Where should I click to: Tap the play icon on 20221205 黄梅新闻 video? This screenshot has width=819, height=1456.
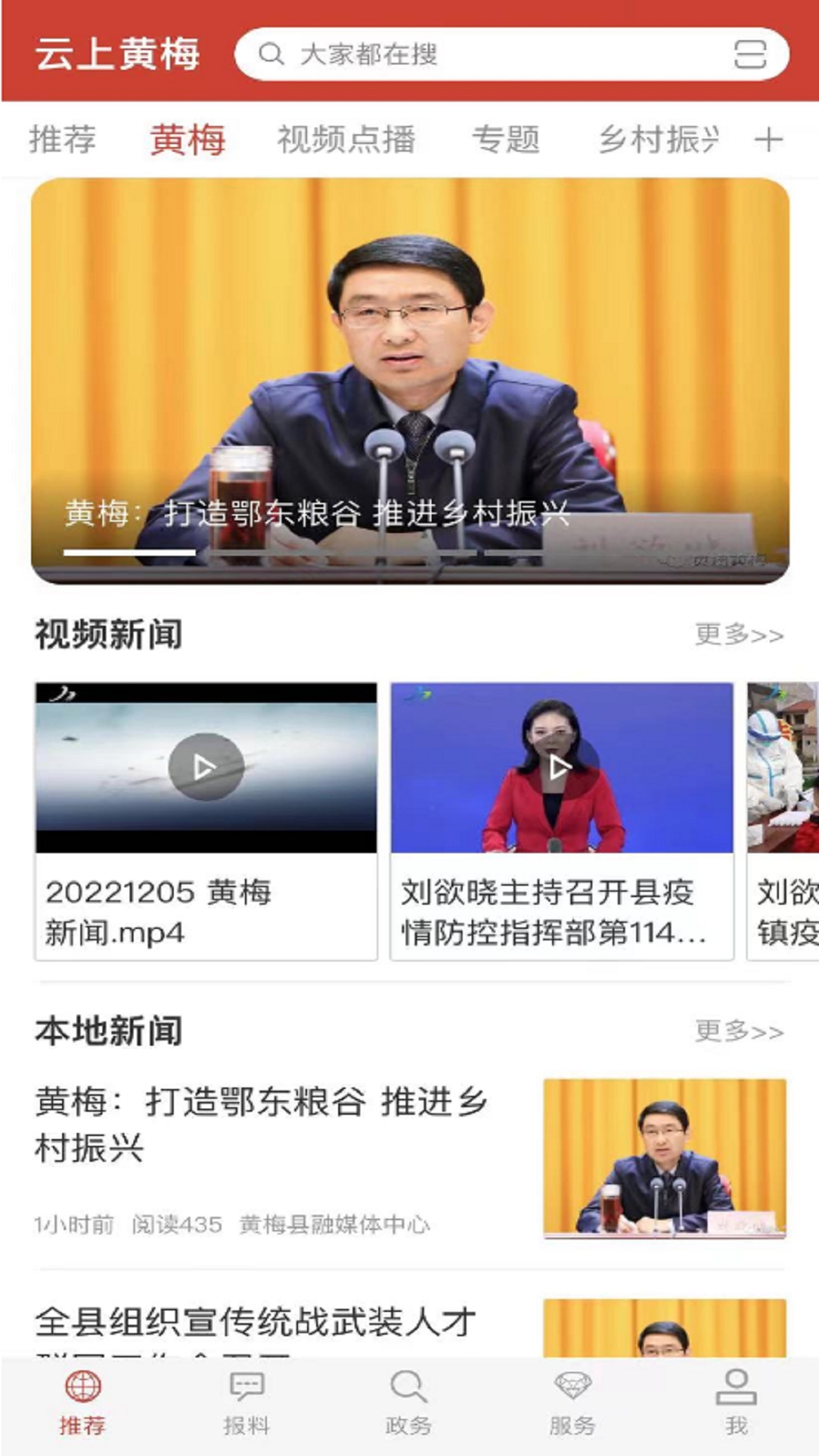click(206, 768)
